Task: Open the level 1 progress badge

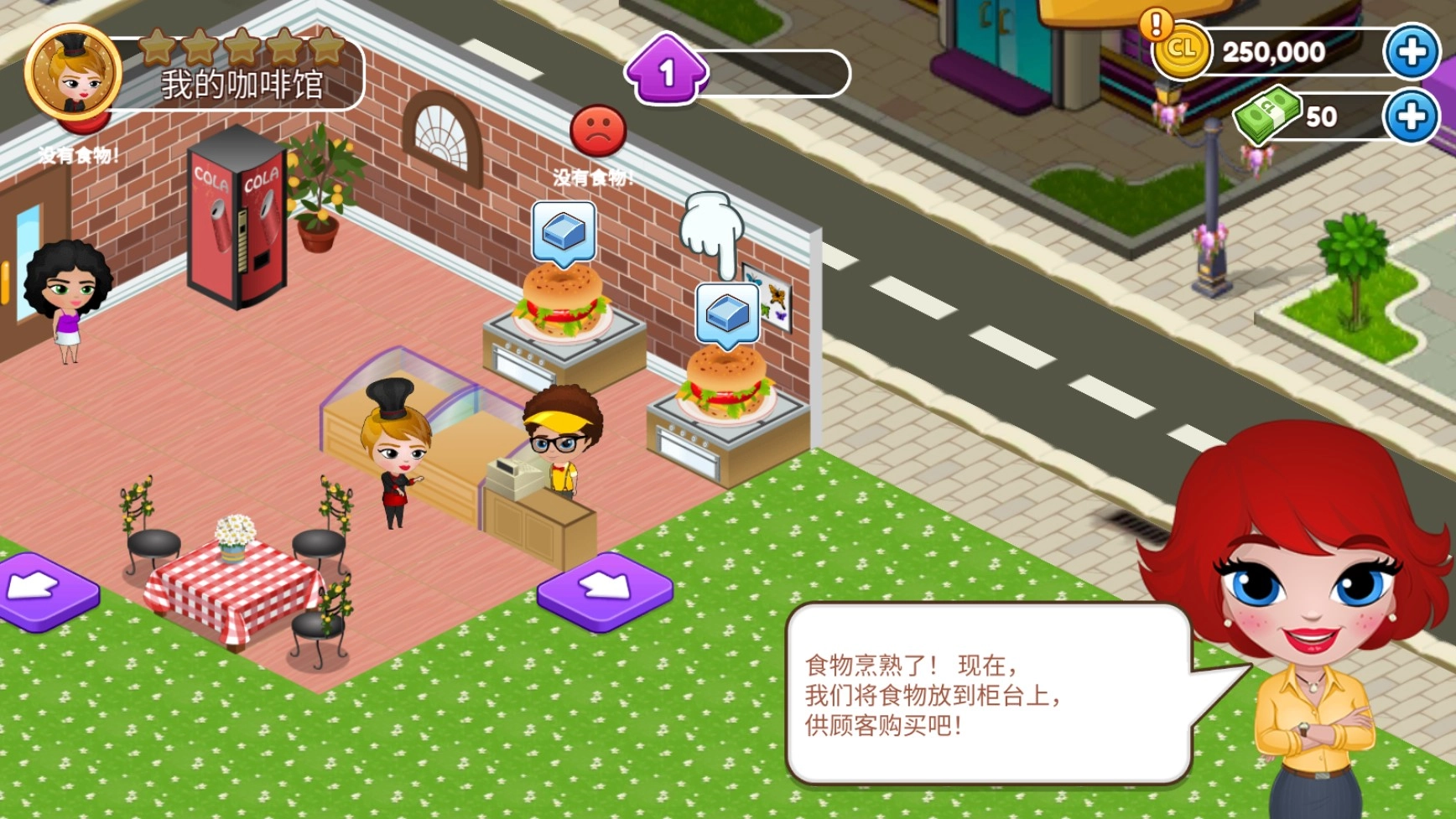Action: point(666,71)
